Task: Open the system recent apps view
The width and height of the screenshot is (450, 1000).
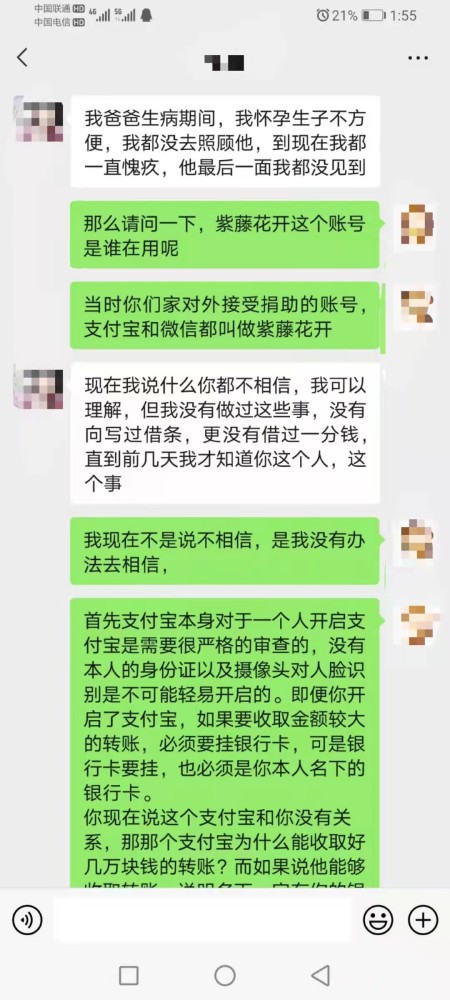Action: point(129,975)
